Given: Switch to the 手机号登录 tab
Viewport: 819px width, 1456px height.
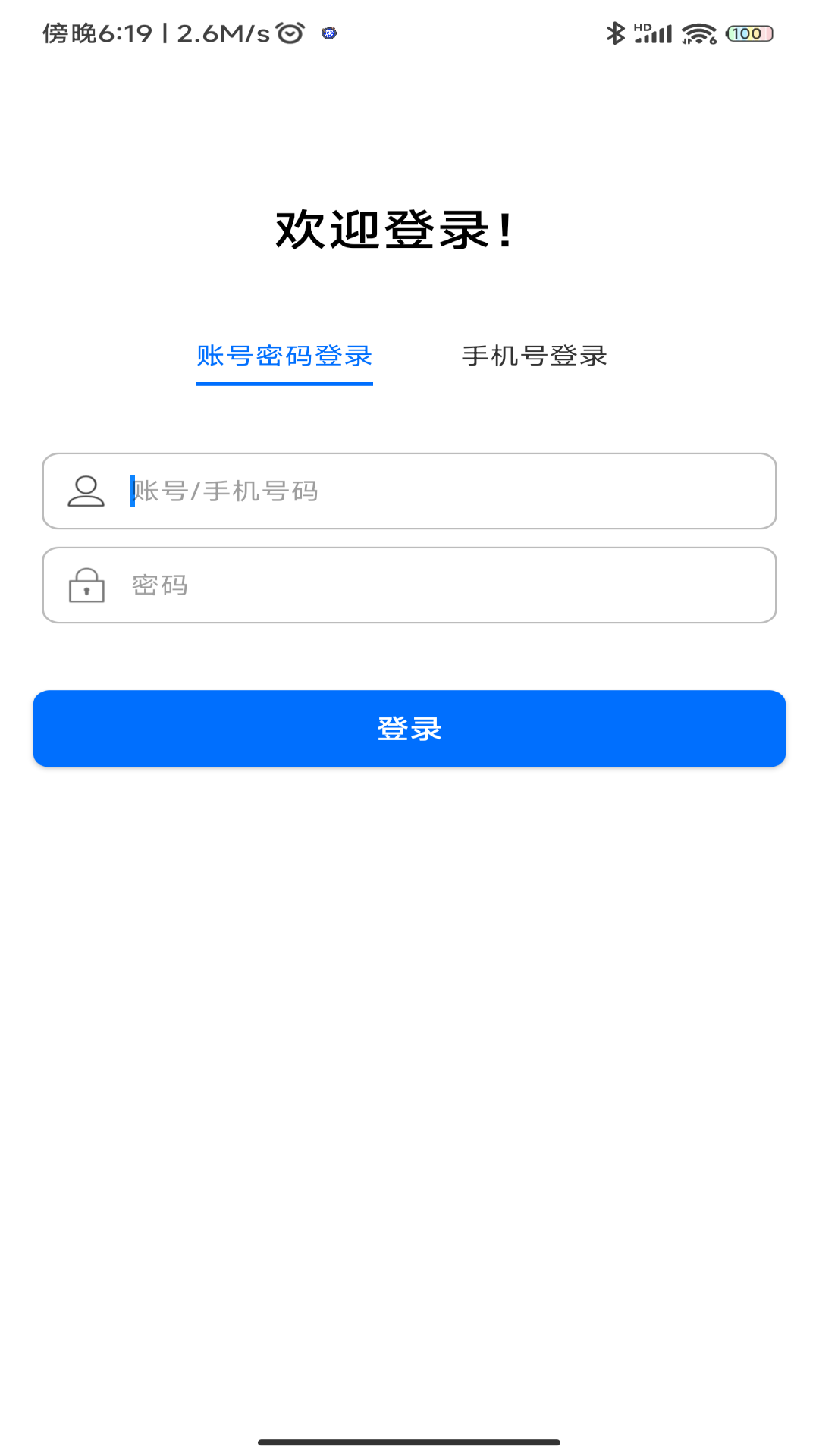Looking at the screenshot, I should pyautogui.click(x=535, y=355).
